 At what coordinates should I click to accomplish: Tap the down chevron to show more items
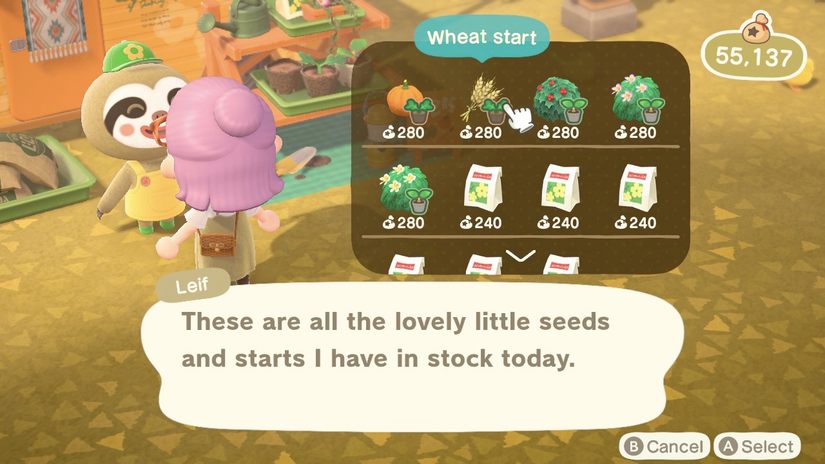521,256
